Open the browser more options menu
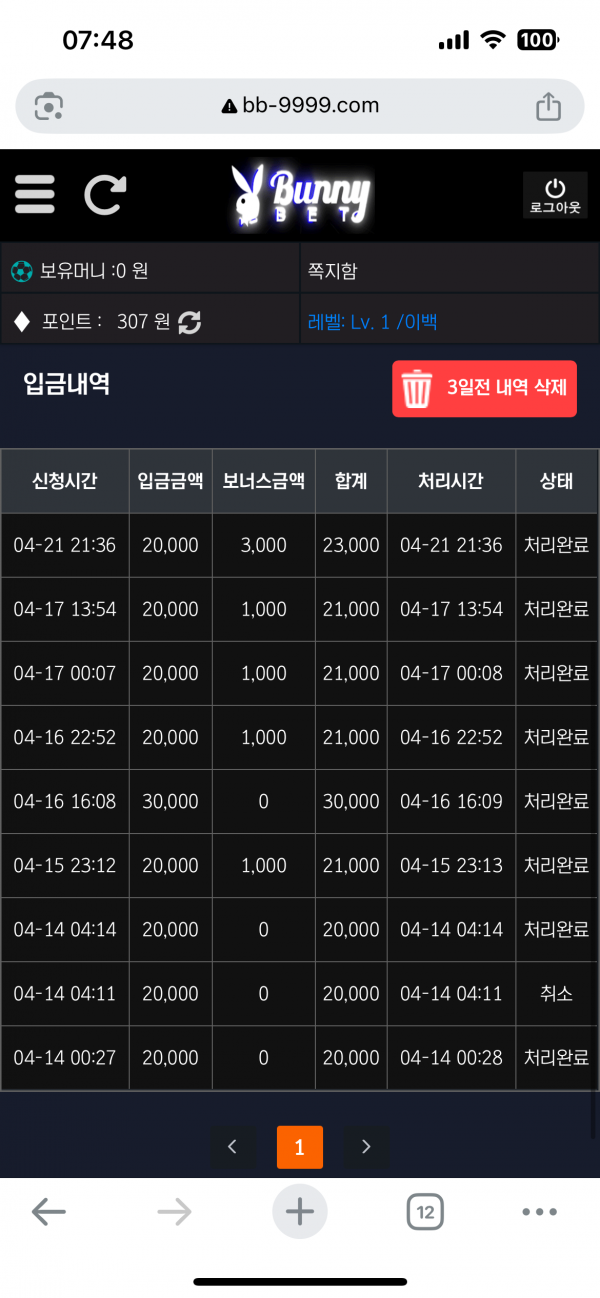Image resolution: width=600 pixels, height=1298 pixels. pyautogui.click(x=539, y=1213)
